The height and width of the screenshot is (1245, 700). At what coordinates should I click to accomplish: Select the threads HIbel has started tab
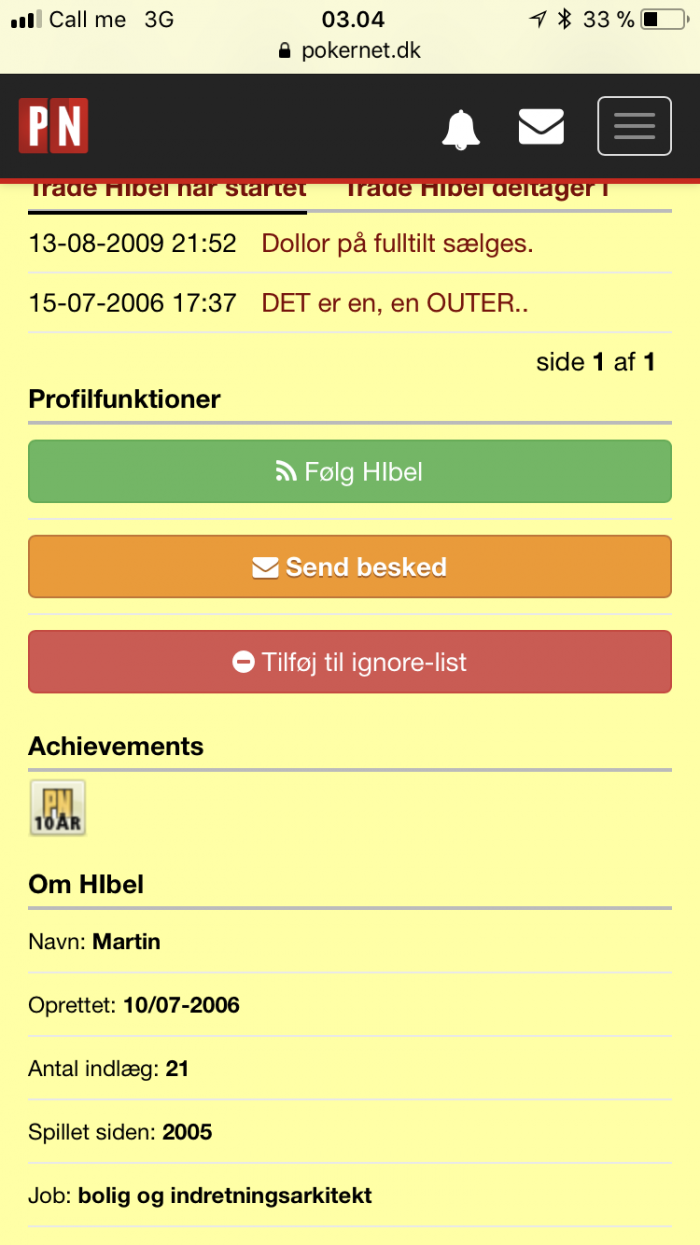(167, 190)
